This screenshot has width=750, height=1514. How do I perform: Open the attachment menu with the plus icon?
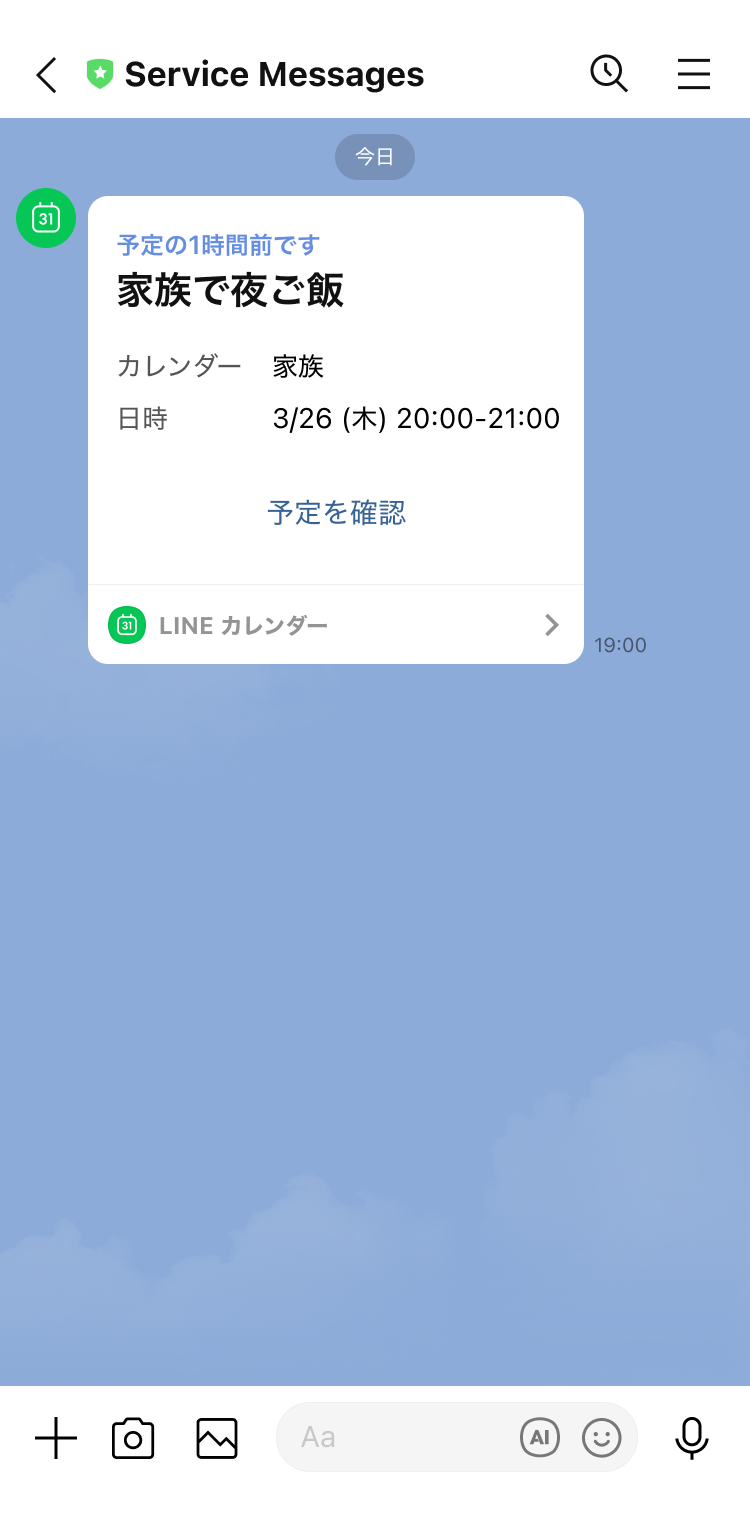coord(55,1438)
